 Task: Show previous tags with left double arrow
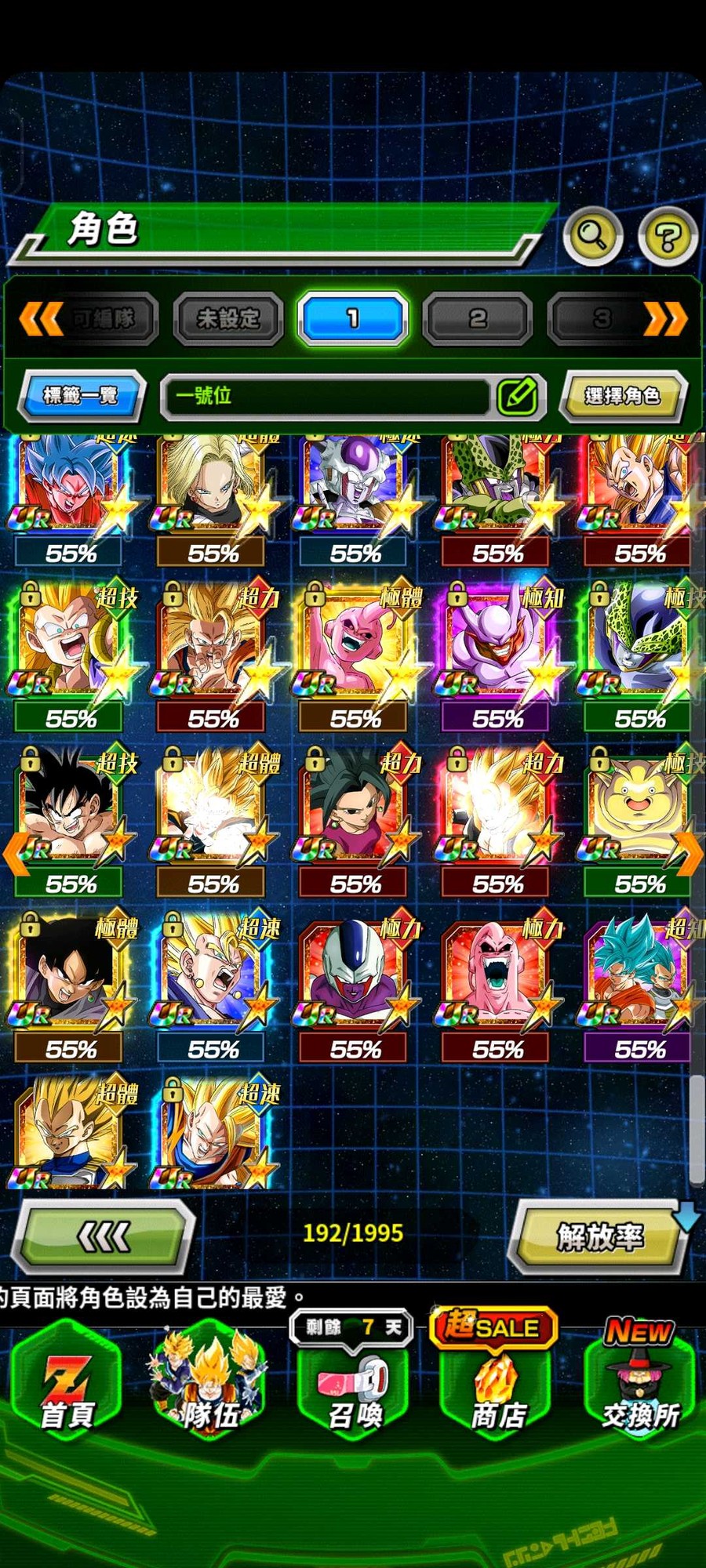(x=39, y=318)
